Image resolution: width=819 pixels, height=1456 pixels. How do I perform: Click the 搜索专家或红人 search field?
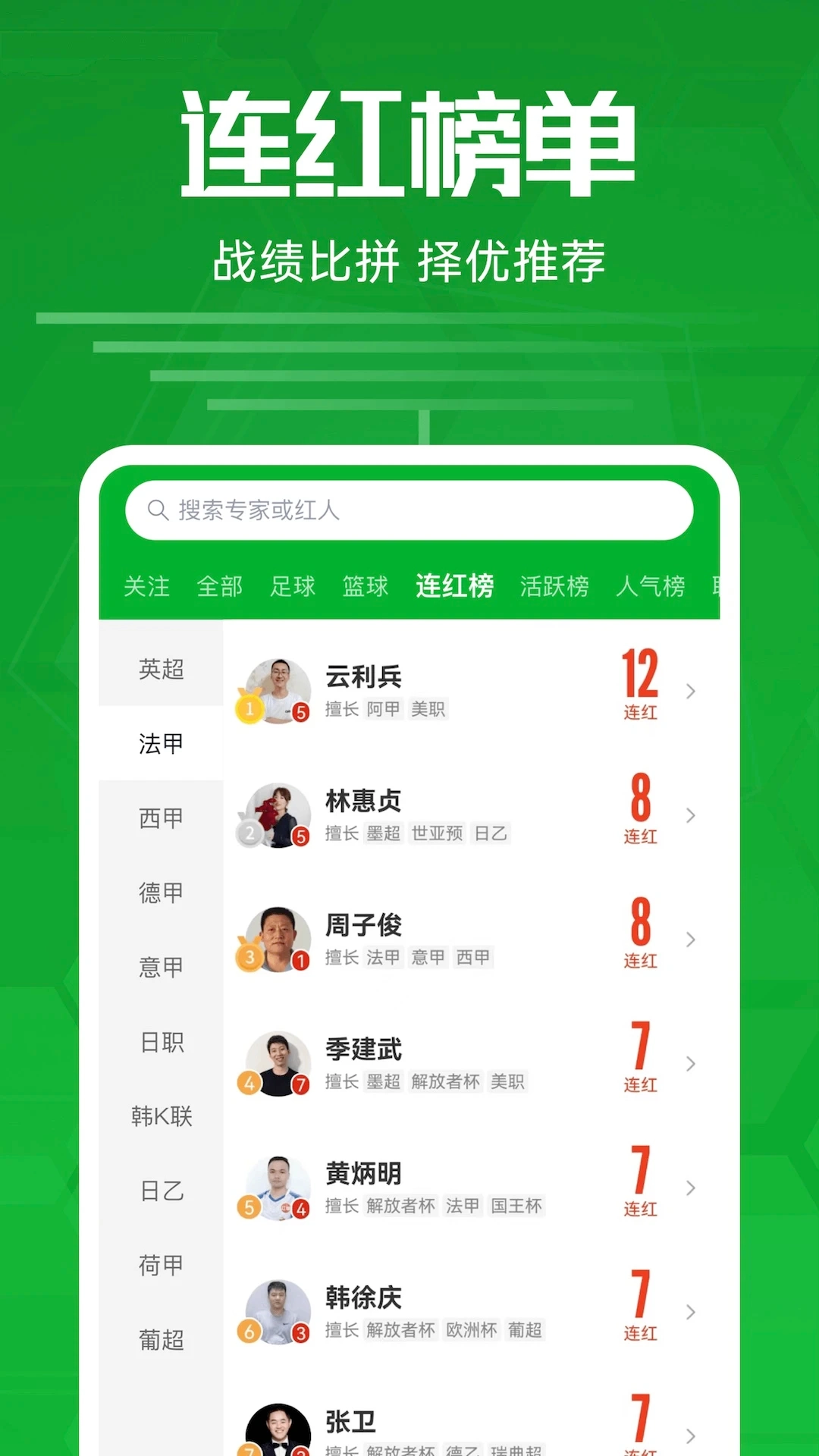coord(409,510)
